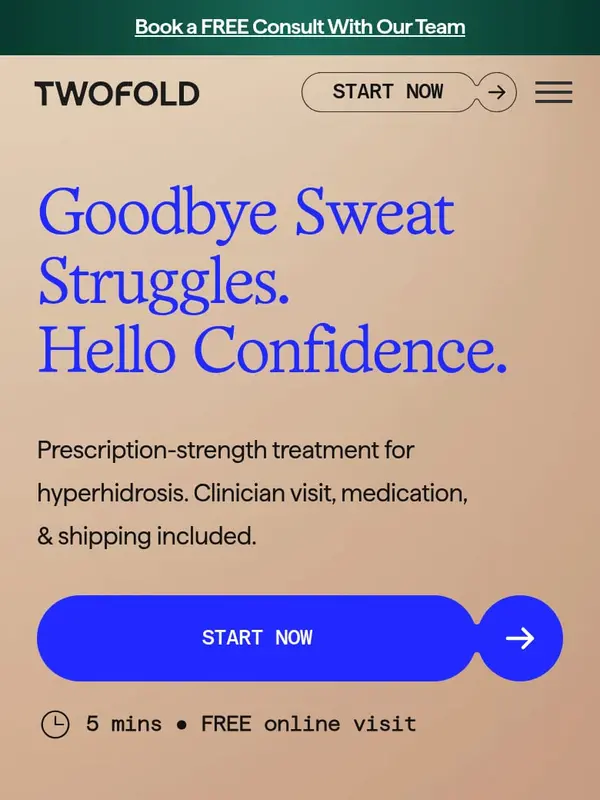Open the hamburger menu

(x=553, y=93)
